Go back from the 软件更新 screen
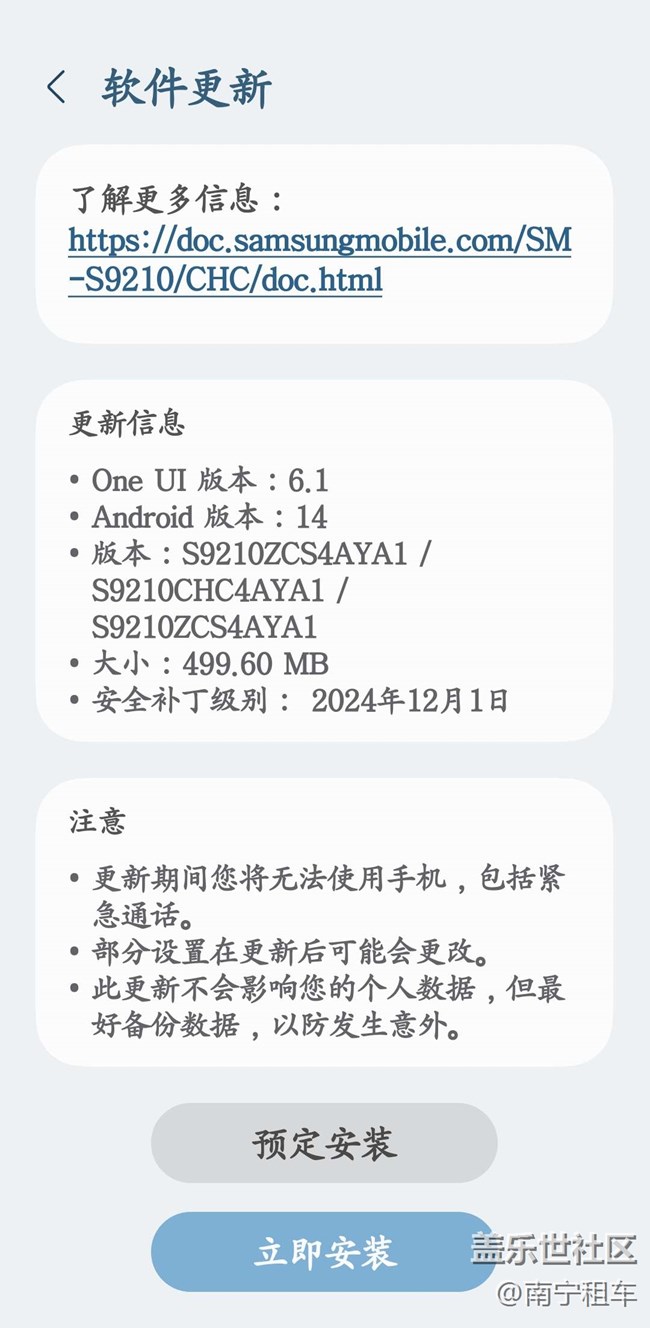The height and width of the screenshot is (1328, 650). click(x=56, y=88)
